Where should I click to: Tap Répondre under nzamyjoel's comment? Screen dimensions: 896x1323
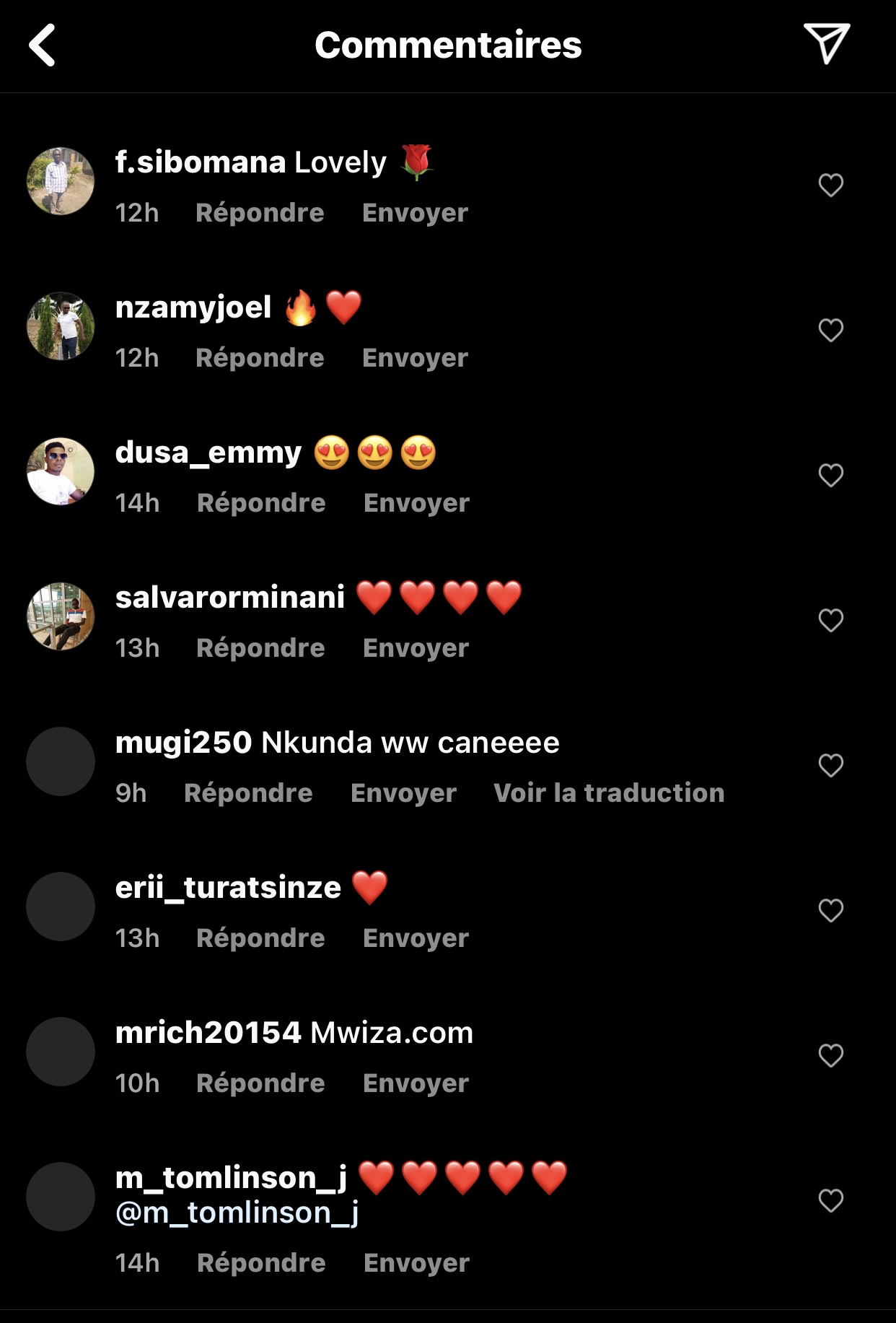(x=260, y=358)
